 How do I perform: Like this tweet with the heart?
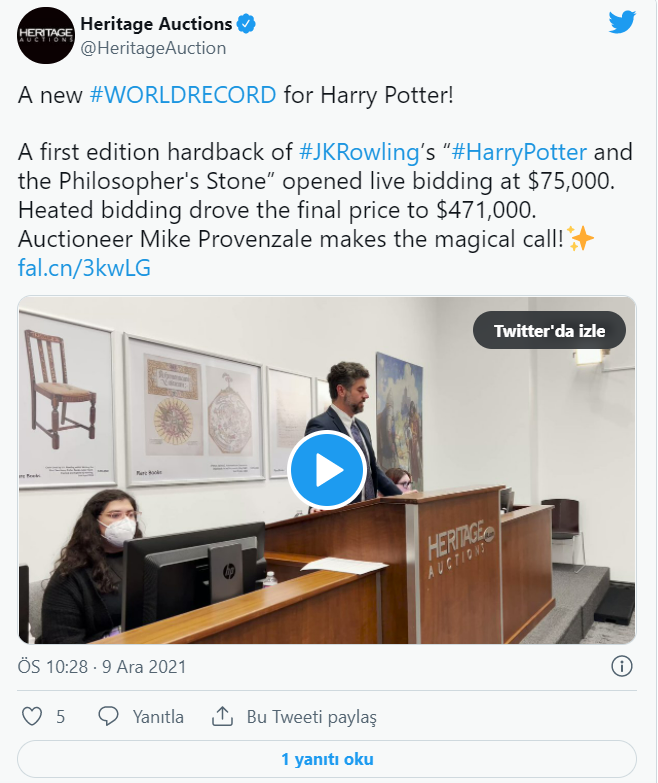pyautogui.click(x=33, y=716)
